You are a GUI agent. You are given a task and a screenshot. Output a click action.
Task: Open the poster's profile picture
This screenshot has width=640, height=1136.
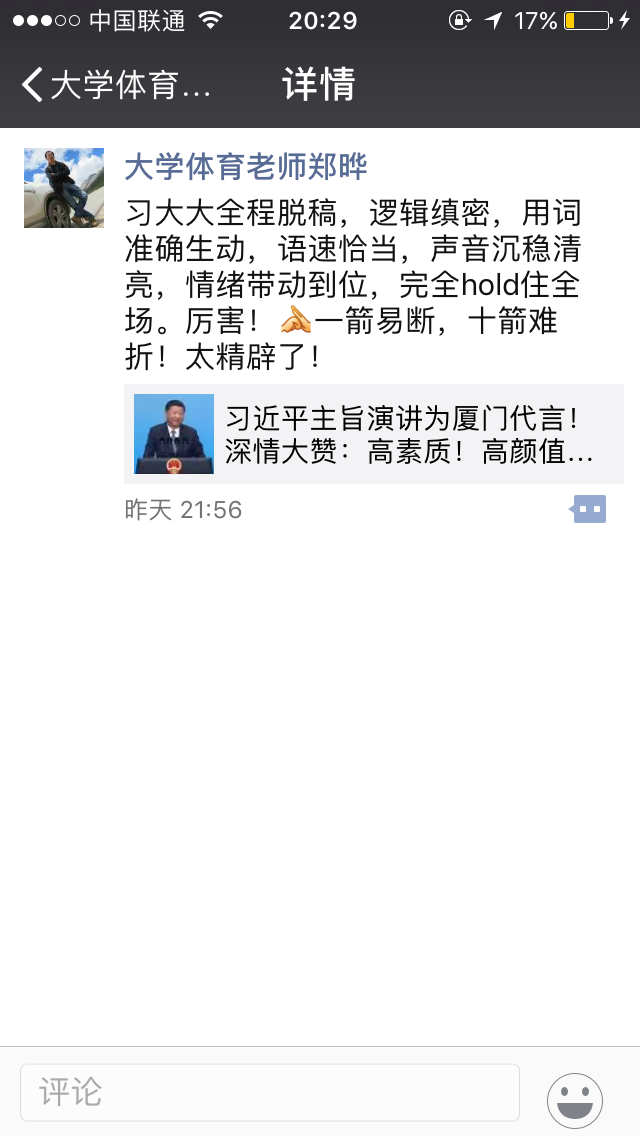point(64,188)
